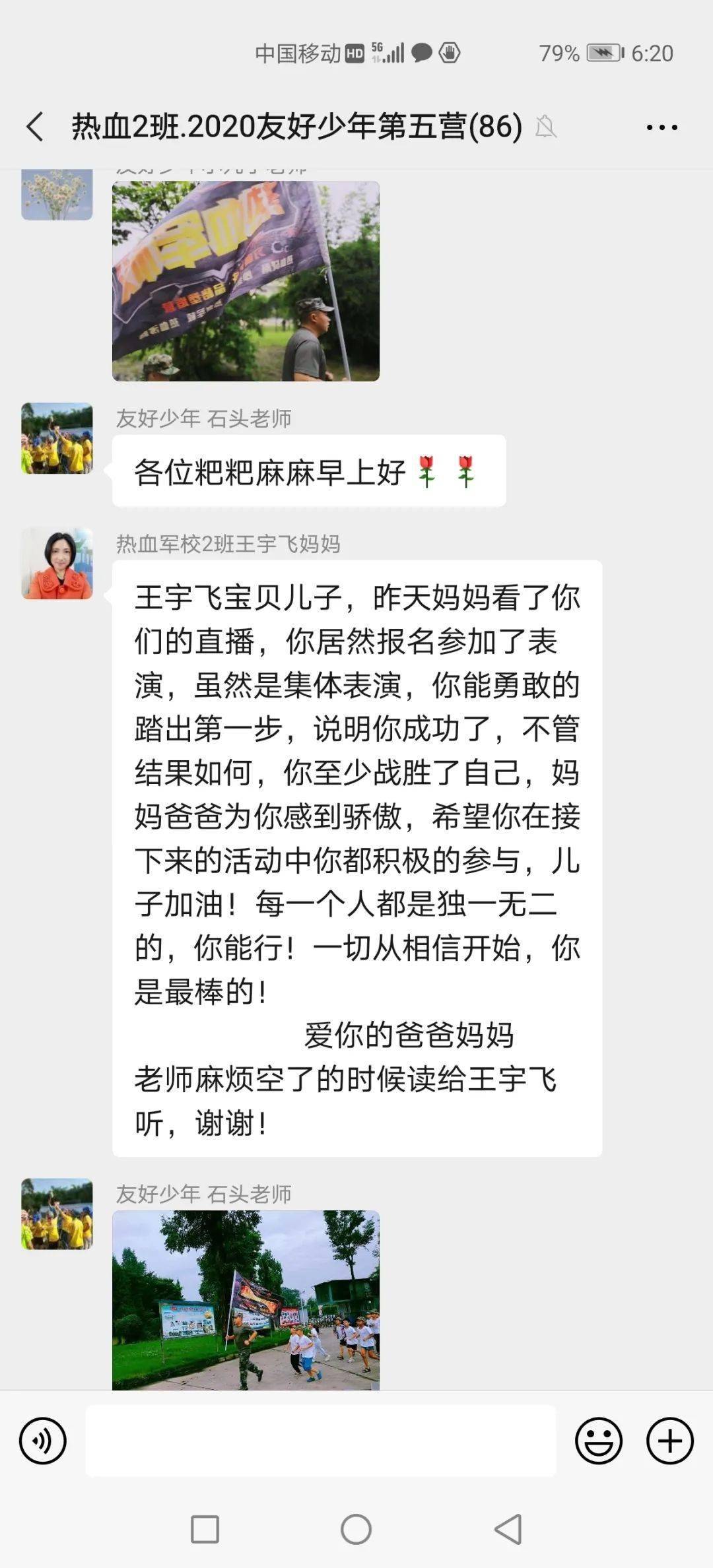Viewport: 713px width, 1568px height.
Task: Open the running students photo
Action: pos(246,1299)
